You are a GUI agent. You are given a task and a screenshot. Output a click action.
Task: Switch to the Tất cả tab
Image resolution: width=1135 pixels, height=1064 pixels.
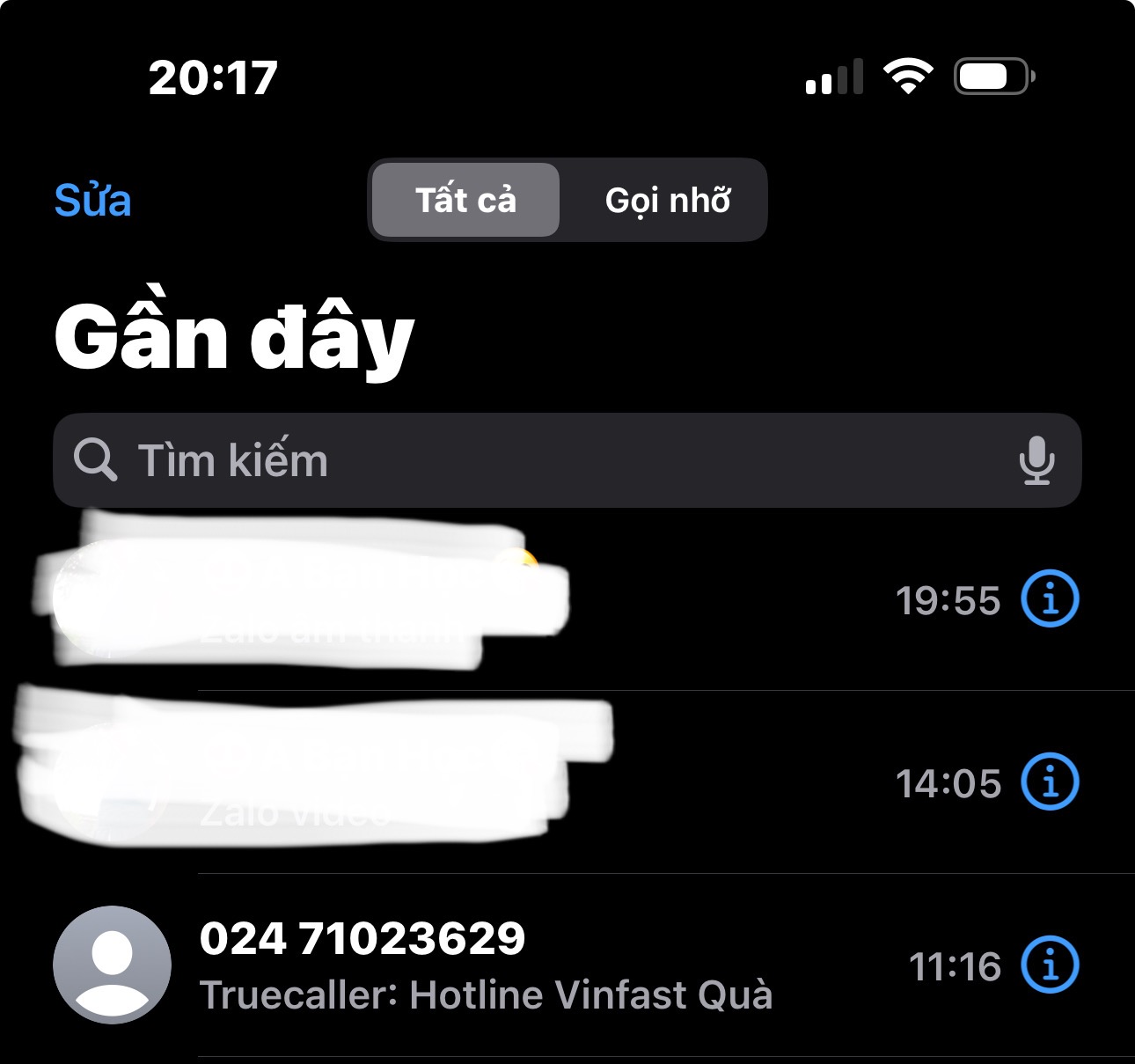[x=465, y=200]
